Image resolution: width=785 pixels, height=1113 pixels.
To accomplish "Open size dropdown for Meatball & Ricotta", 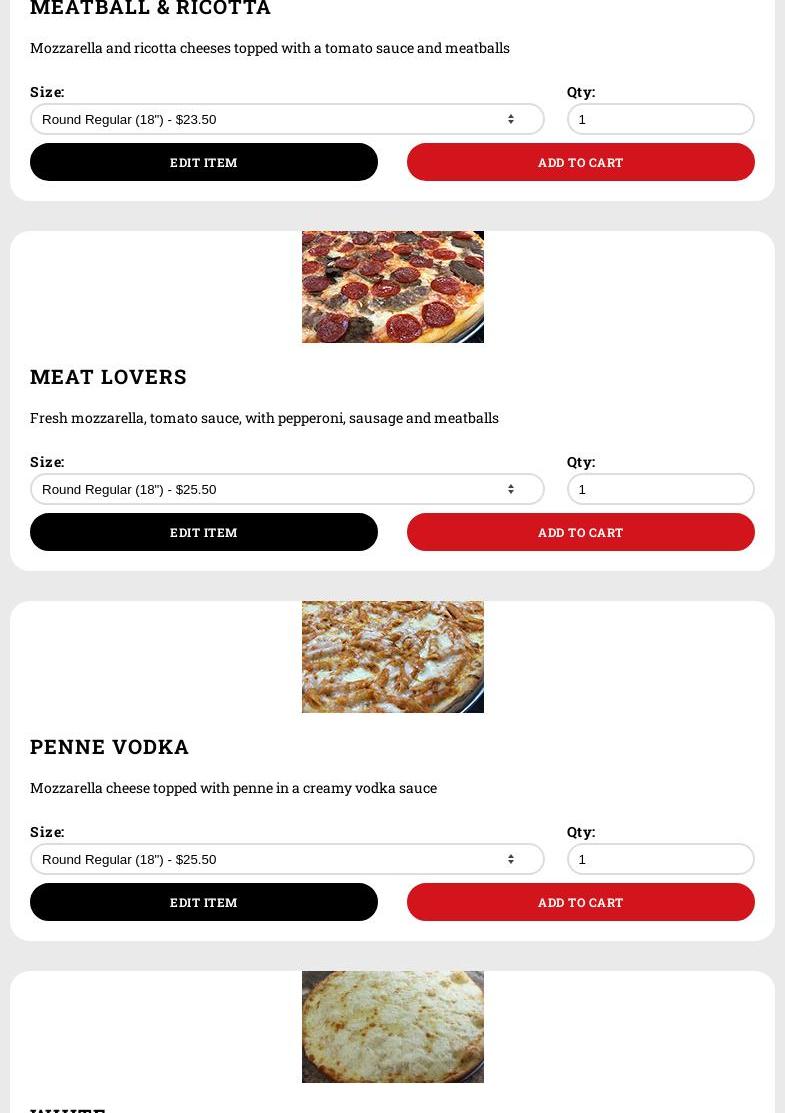I will 287,119.
